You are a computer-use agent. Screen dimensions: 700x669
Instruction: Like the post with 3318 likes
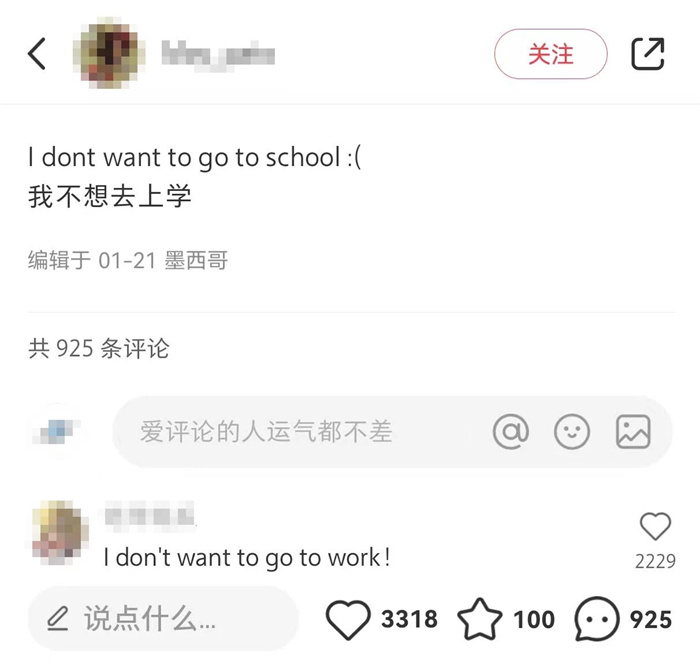(x=349, y=620)
